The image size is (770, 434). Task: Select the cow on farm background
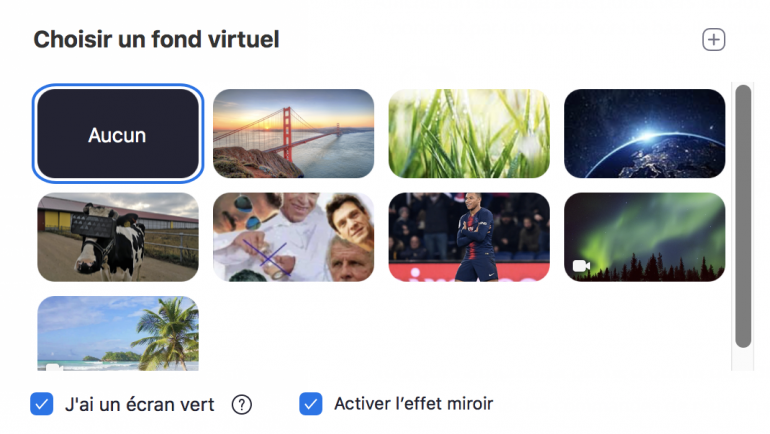pyautogui.click(x=117, y=237)
